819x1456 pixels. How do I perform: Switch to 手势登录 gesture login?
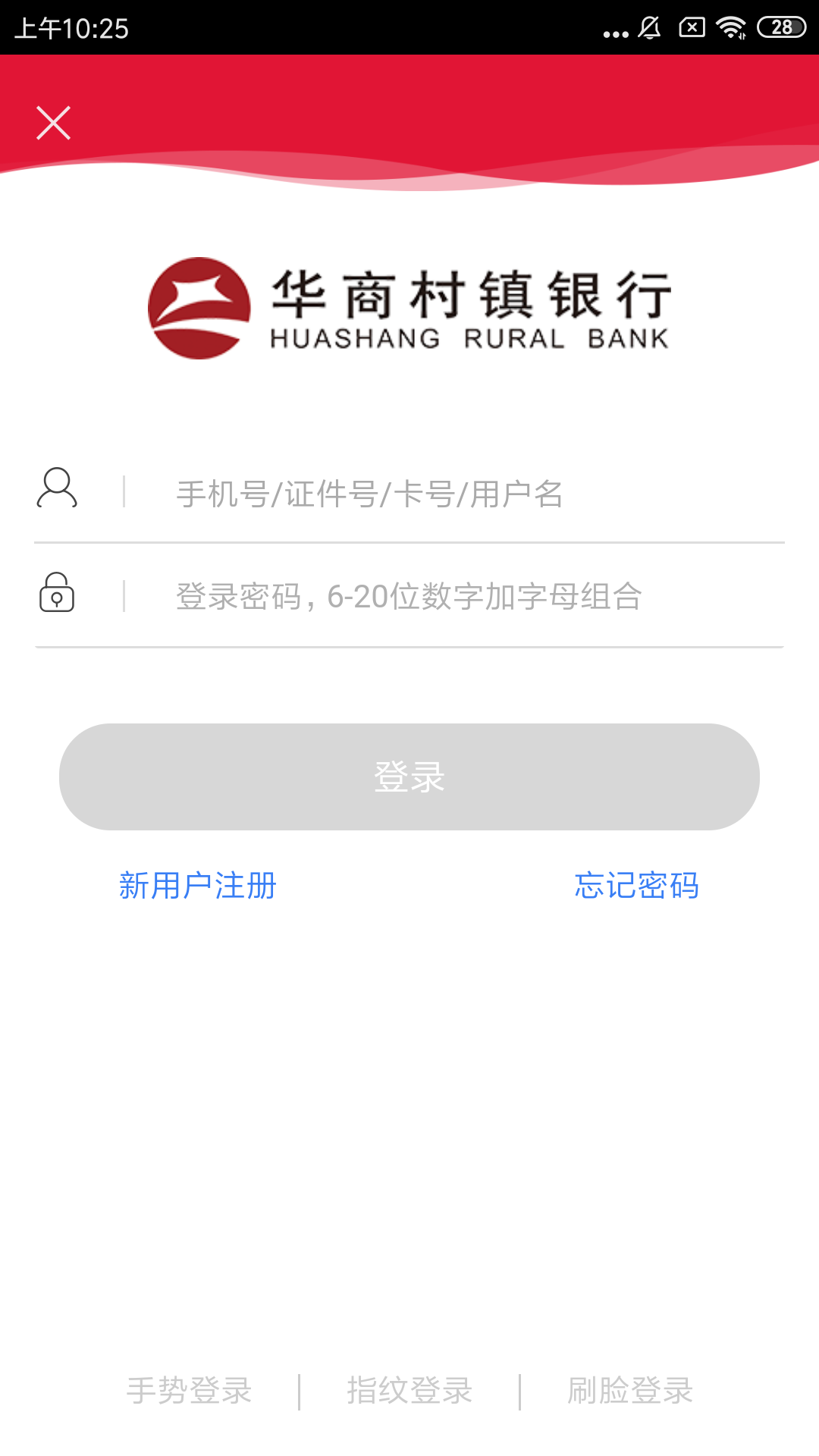click(x=189, y=1391)
